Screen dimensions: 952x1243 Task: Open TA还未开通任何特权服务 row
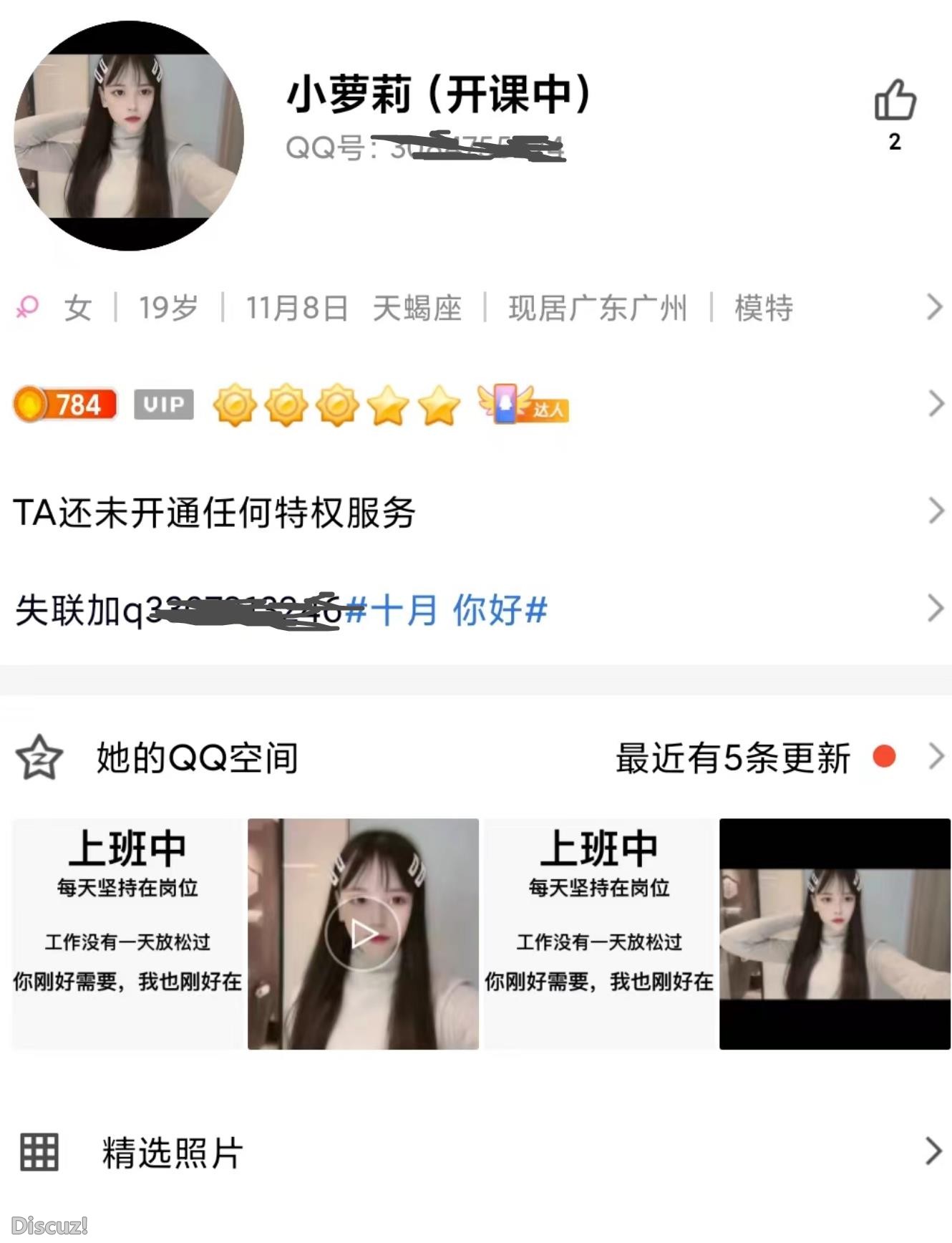[x=472, y=512]
